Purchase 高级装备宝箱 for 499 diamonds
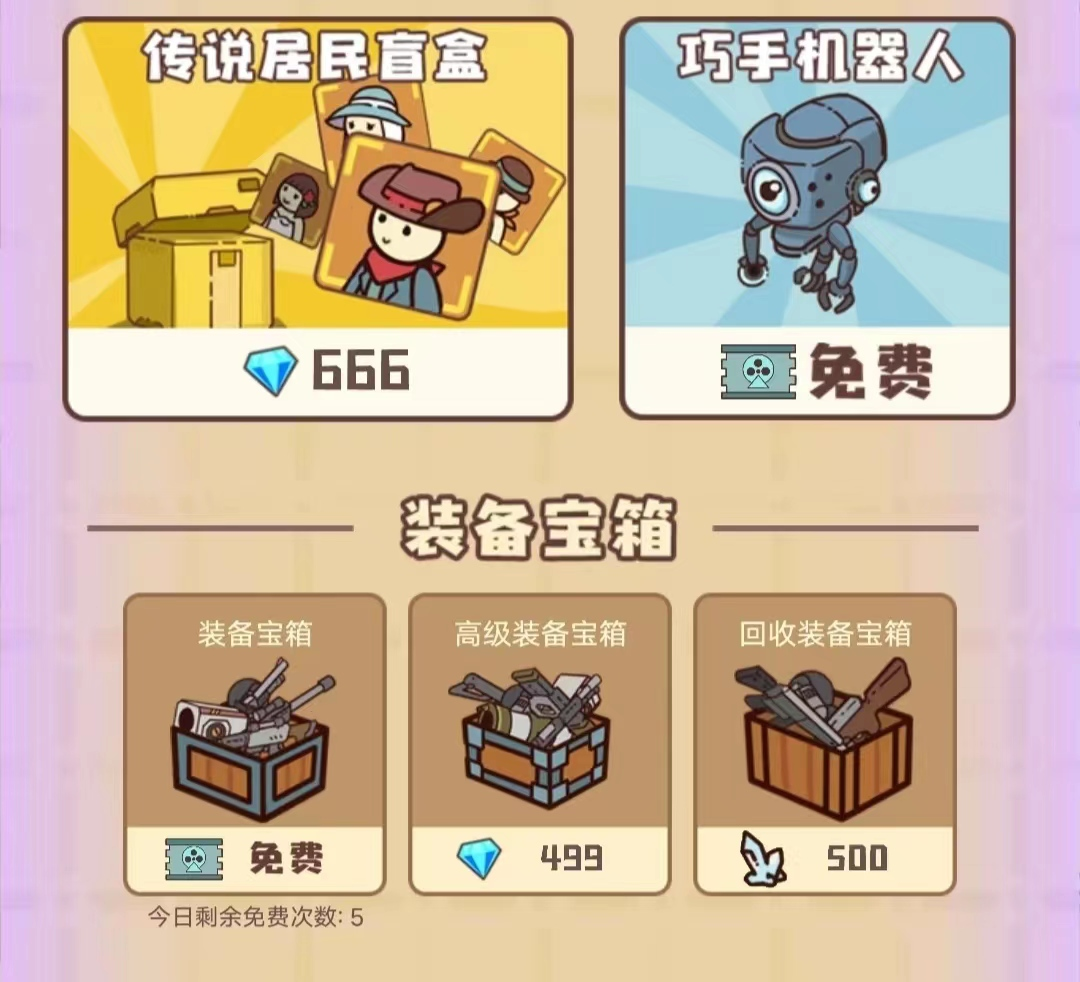1080x982 pixels. 539,858
